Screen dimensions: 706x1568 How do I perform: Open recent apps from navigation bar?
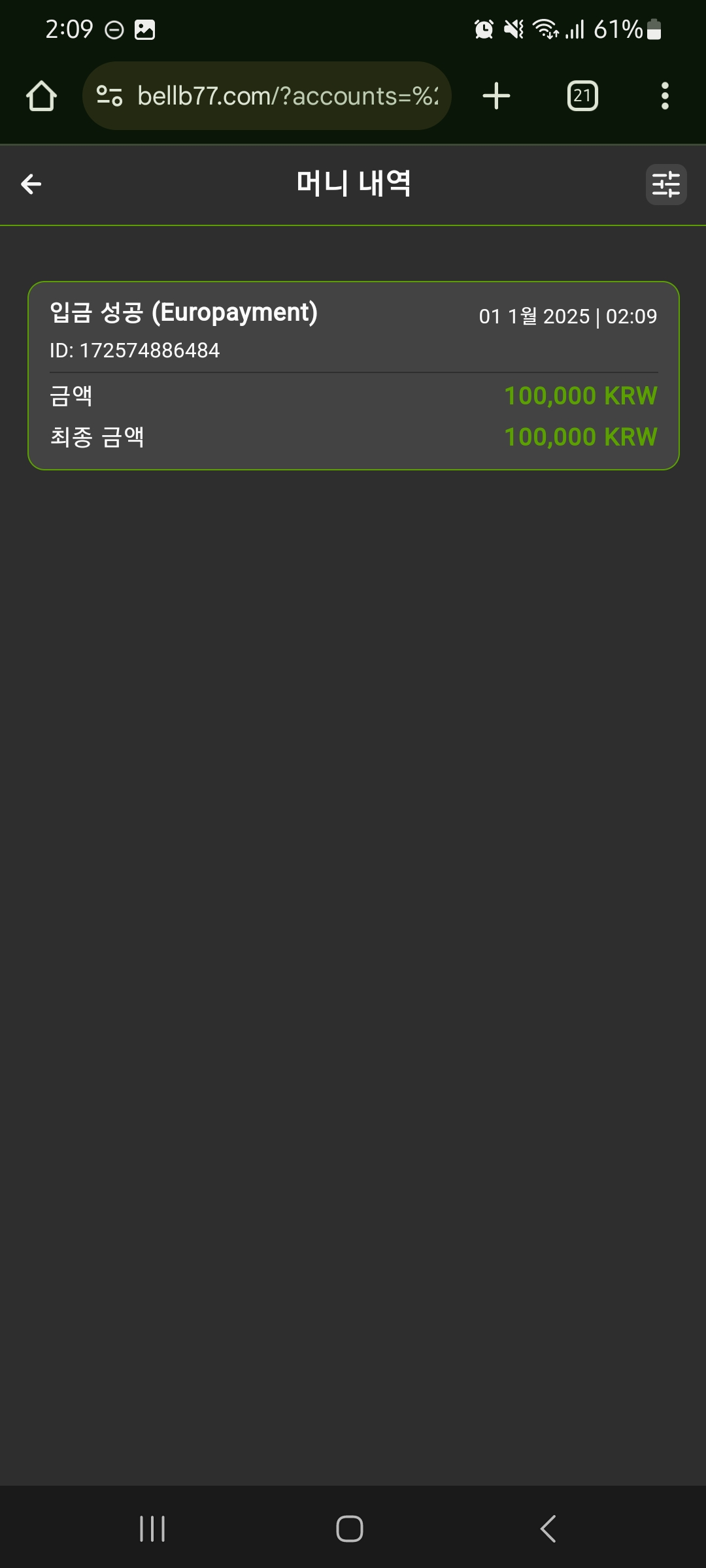point(152,1529)
